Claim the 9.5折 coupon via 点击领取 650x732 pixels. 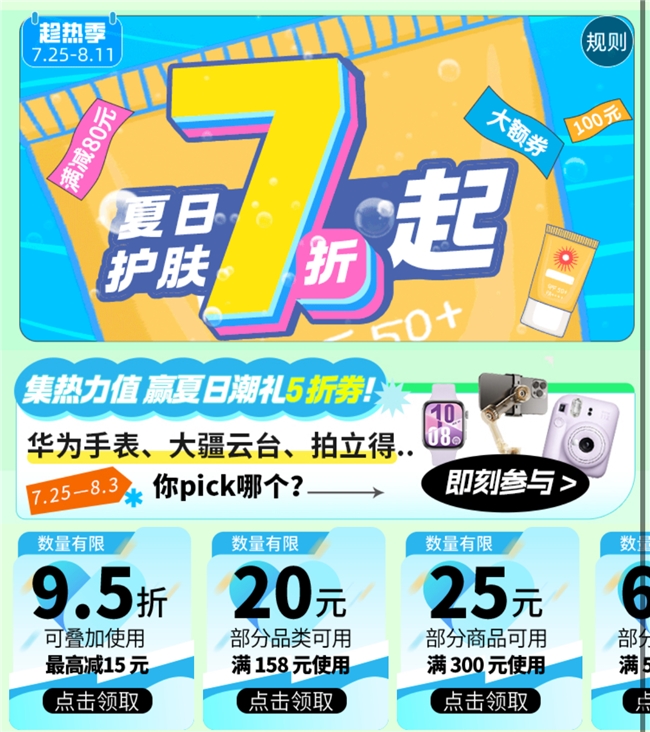(x=97, y=701)
